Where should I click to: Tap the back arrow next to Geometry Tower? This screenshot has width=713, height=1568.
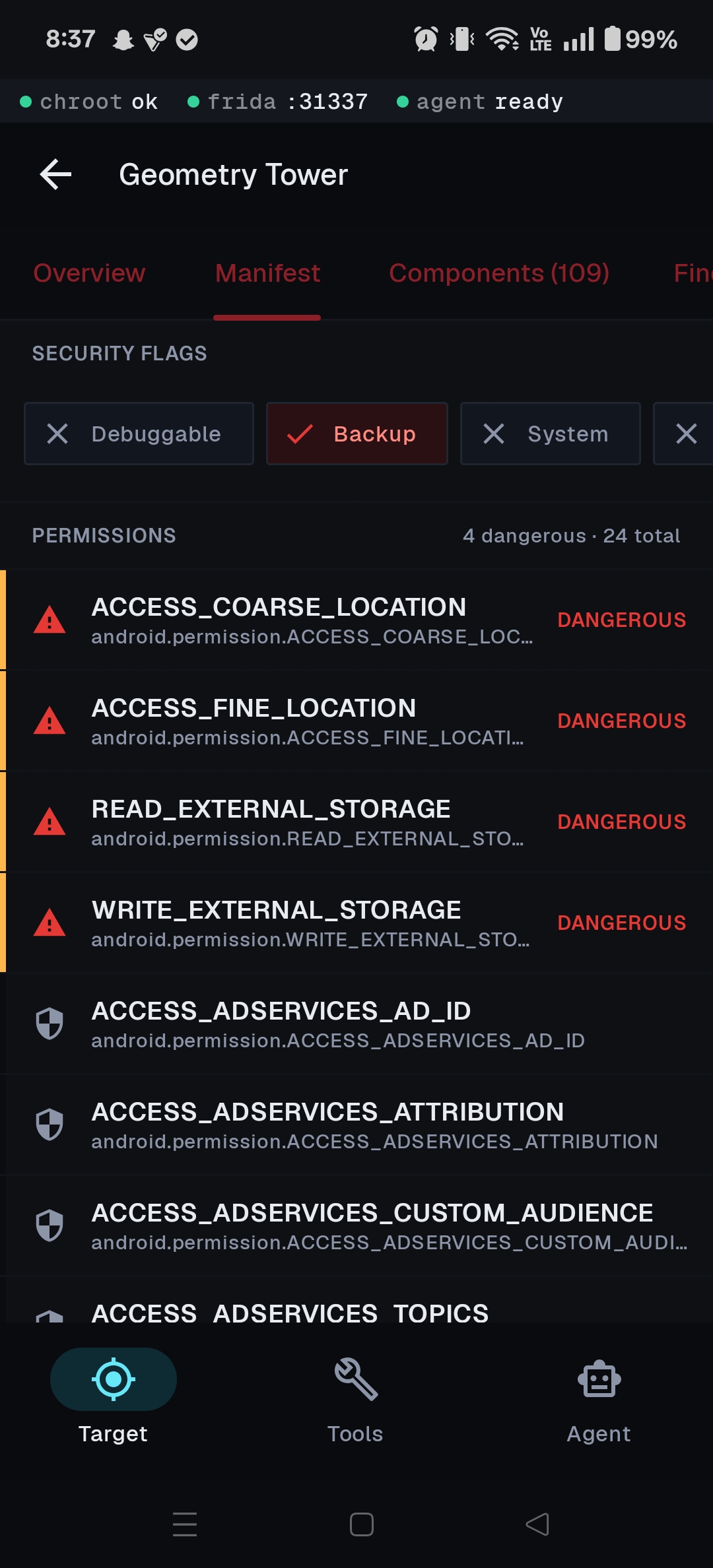pyautogui.click(x=55, y=174)
